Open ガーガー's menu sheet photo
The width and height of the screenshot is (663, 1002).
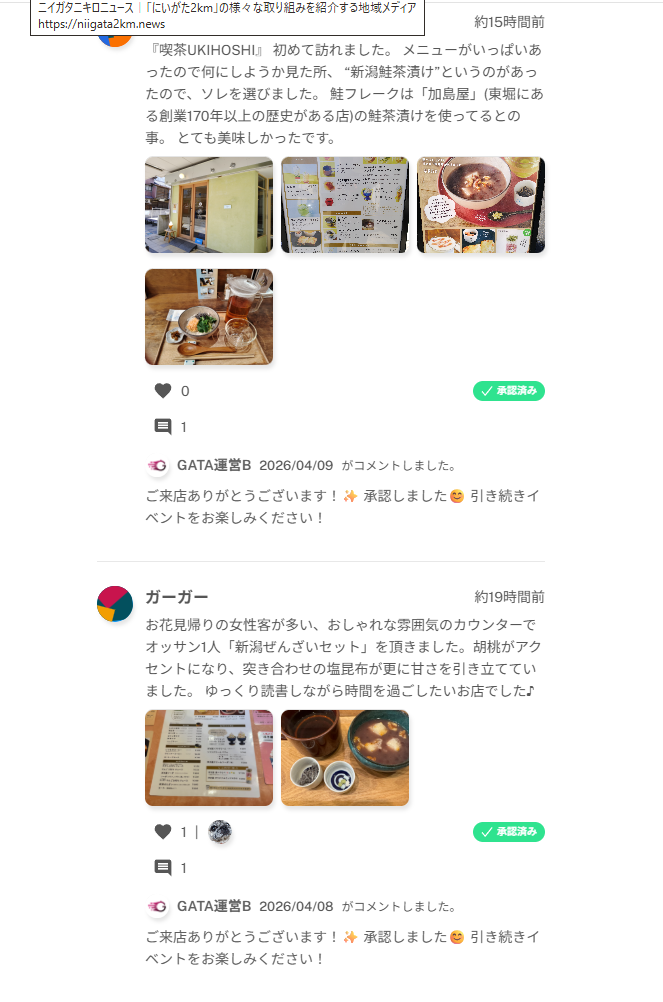[209, 758]
